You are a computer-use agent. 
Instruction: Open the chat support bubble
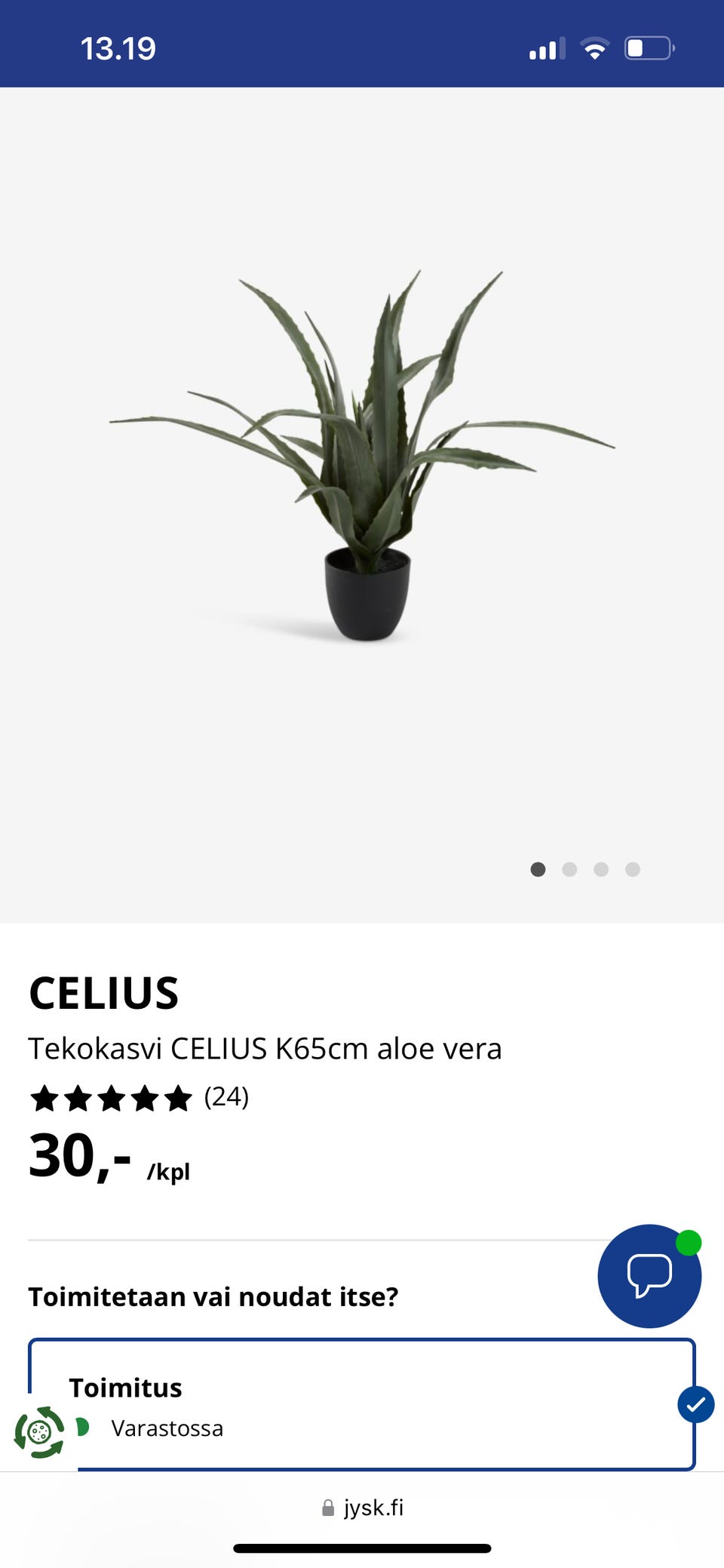(x=649, y=1275)
